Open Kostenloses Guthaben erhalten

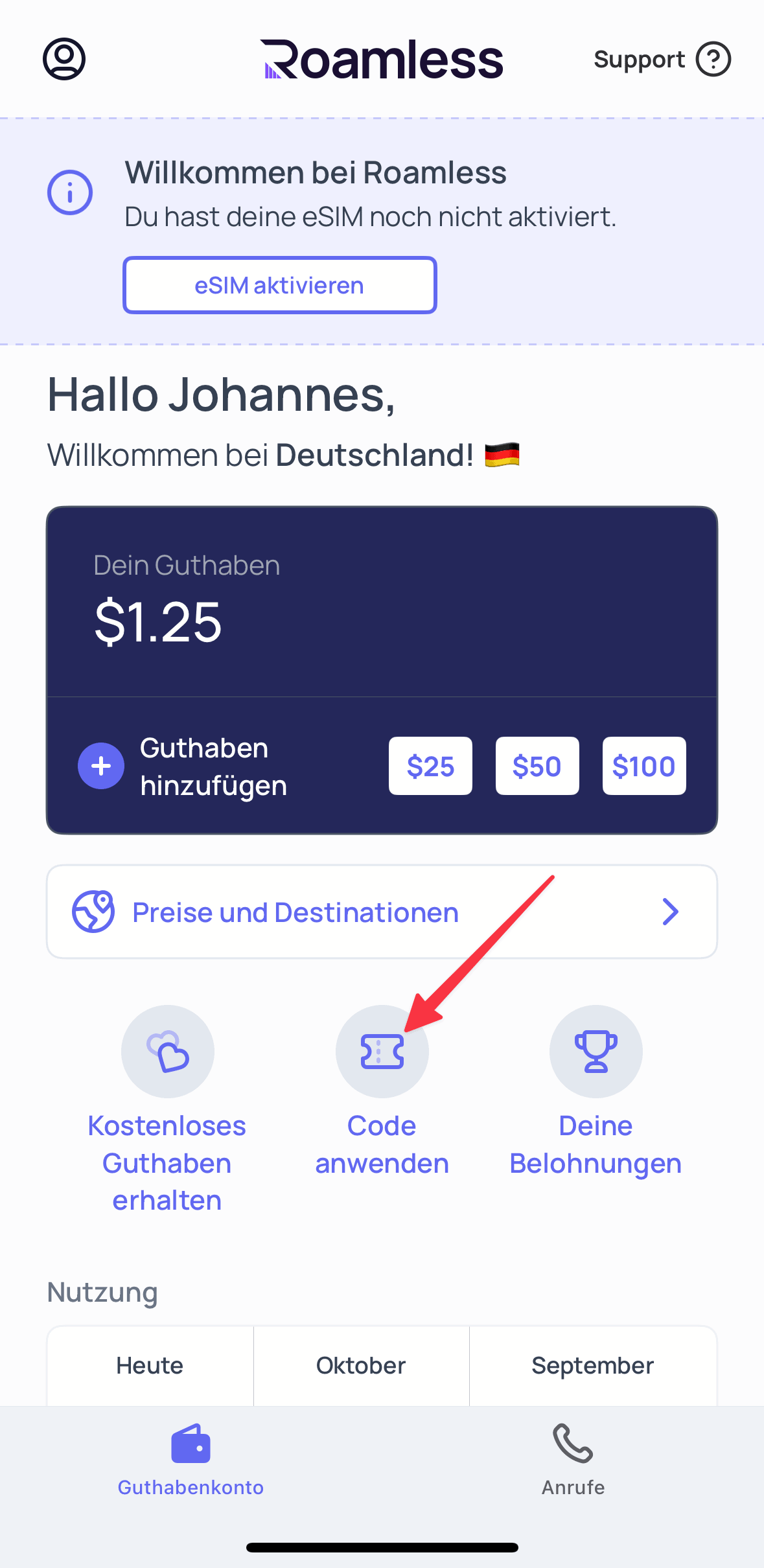click(167, 1051)
